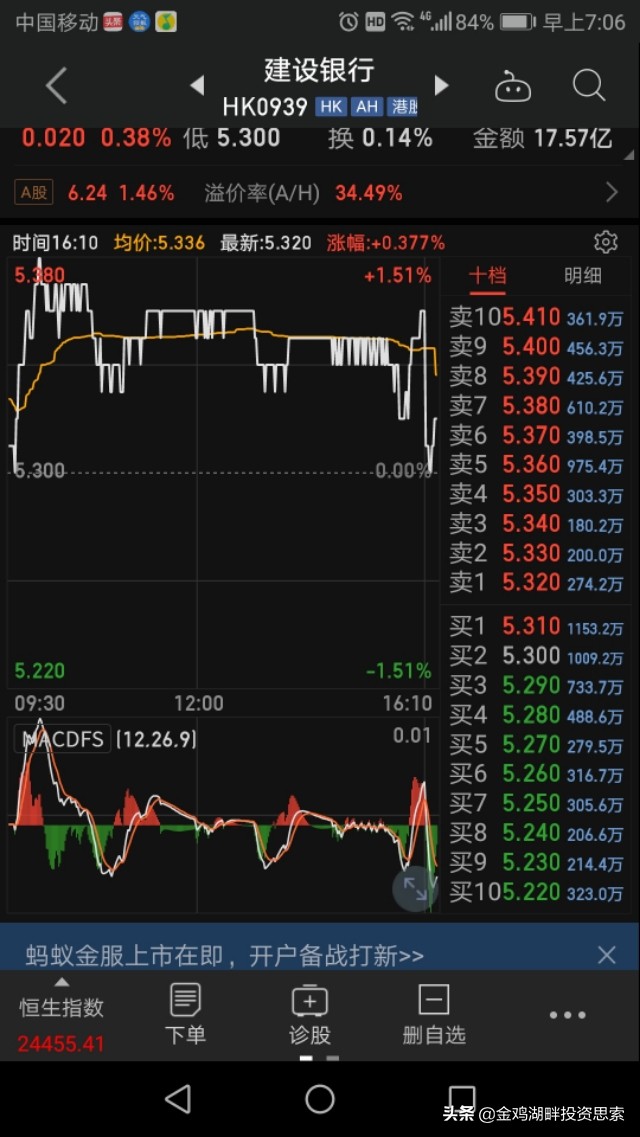
Task: Expand the A股 premium rate row
Action: 319,193
